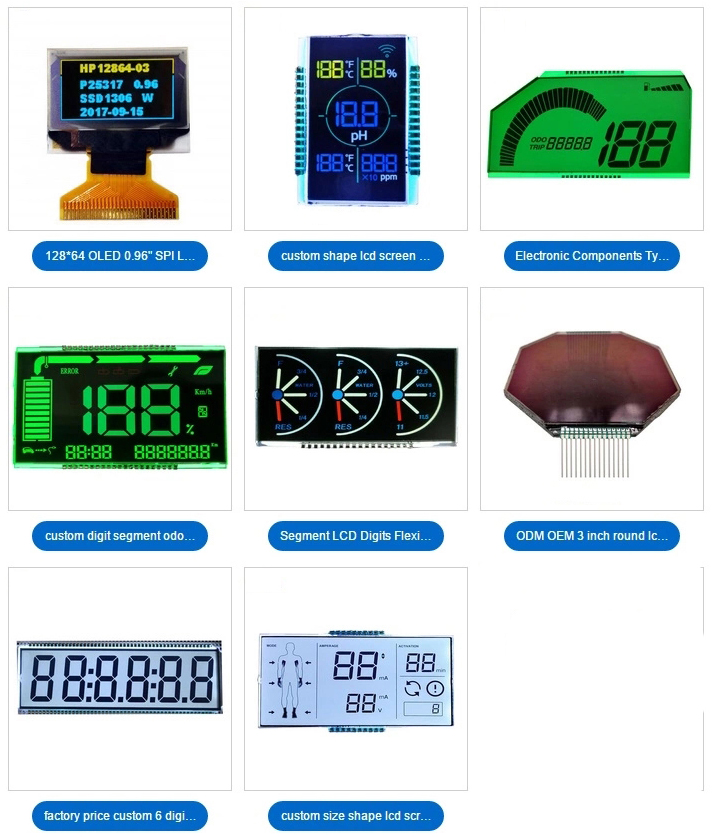Open the 128*64 OLED 0.96" SPI product image
The height and width of the screenshot is (837, 714).
point(120,120)
